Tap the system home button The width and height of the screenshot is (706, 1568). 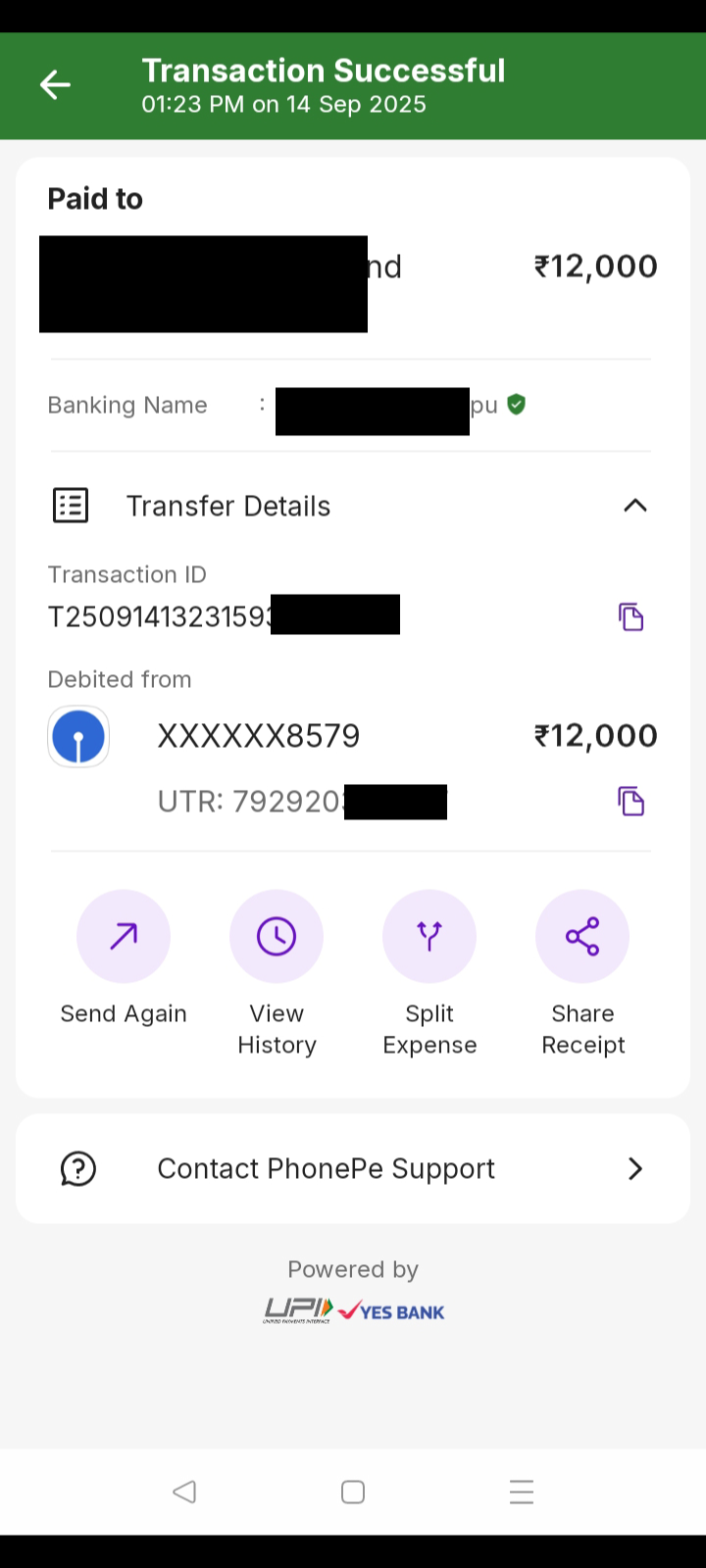click(353, 1492)
